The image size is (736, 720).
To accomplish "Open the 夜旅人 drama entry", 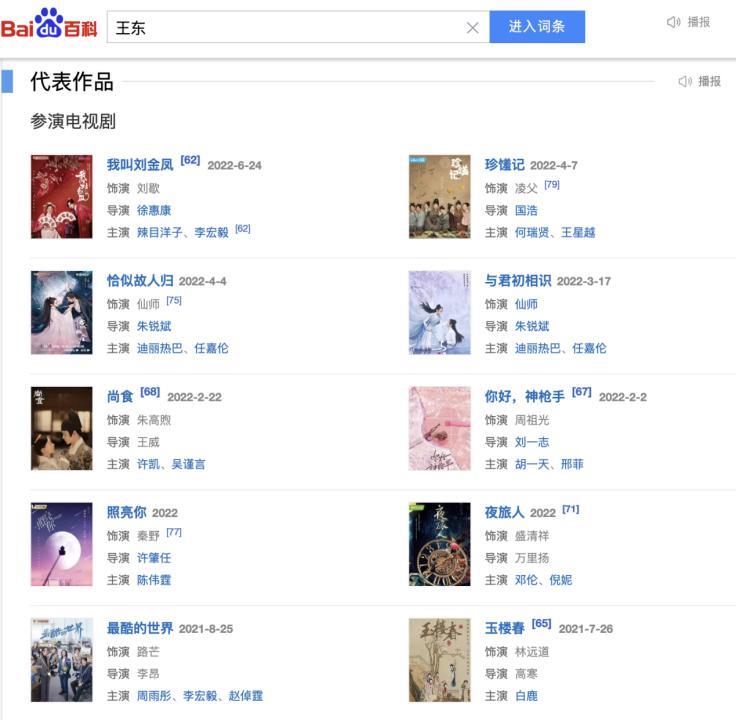I will click(504, 512).
